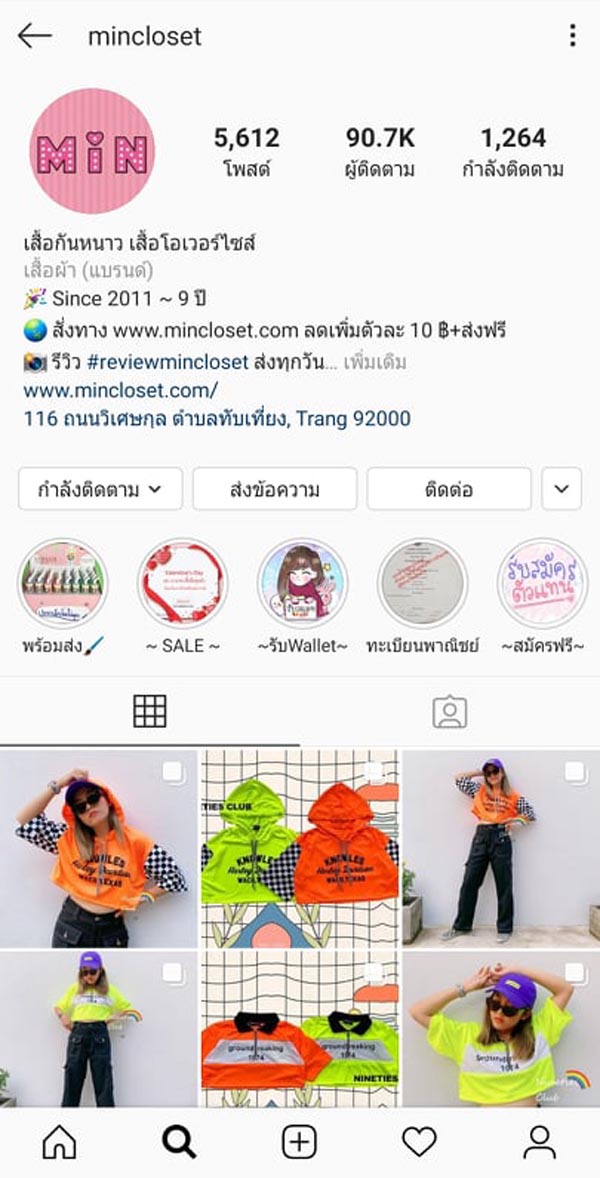Viewport: 600px width, 1178px height.
Task: Create a new post with plus icon
Action: tap(299, 1141)
